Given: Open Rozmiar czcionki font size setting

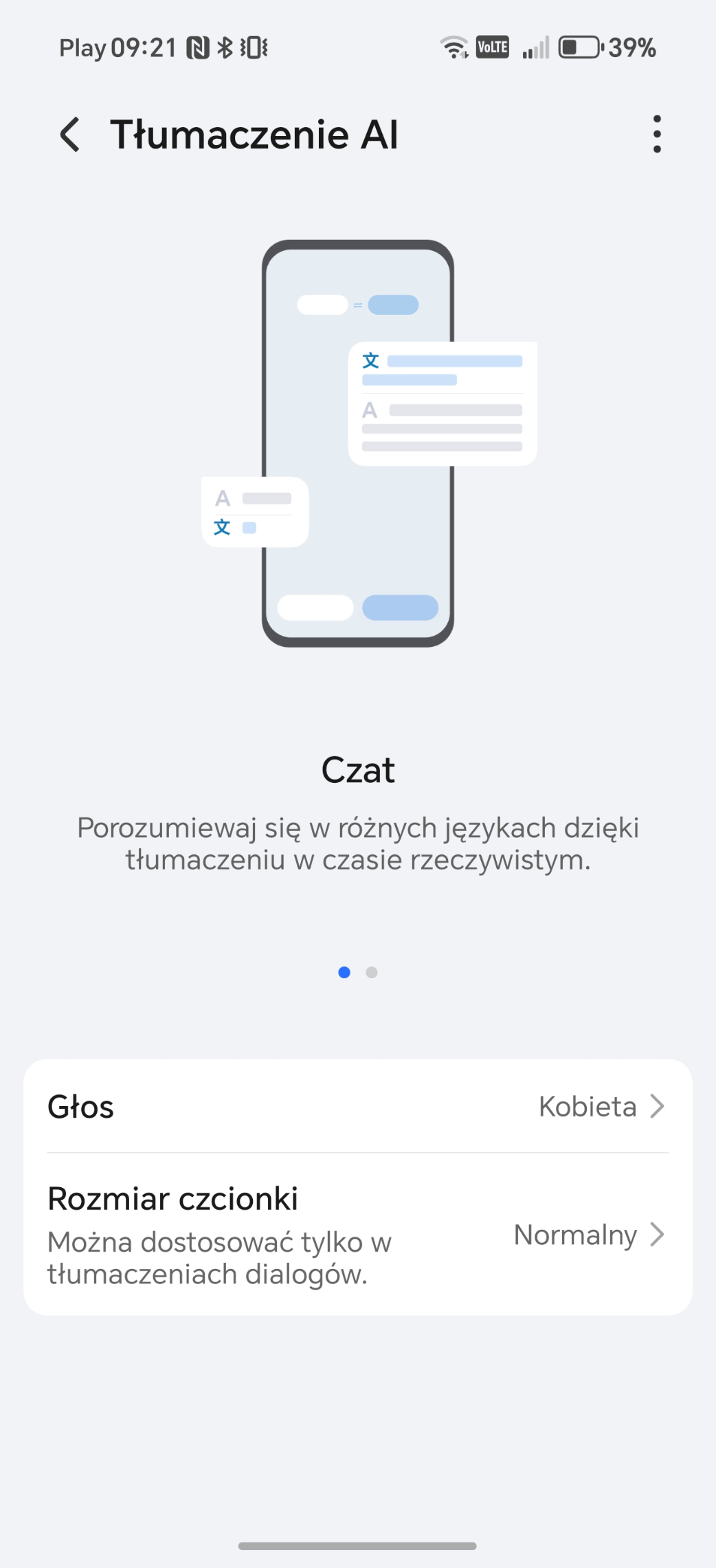Looking at the screenshot, I should click(357, 1235).
